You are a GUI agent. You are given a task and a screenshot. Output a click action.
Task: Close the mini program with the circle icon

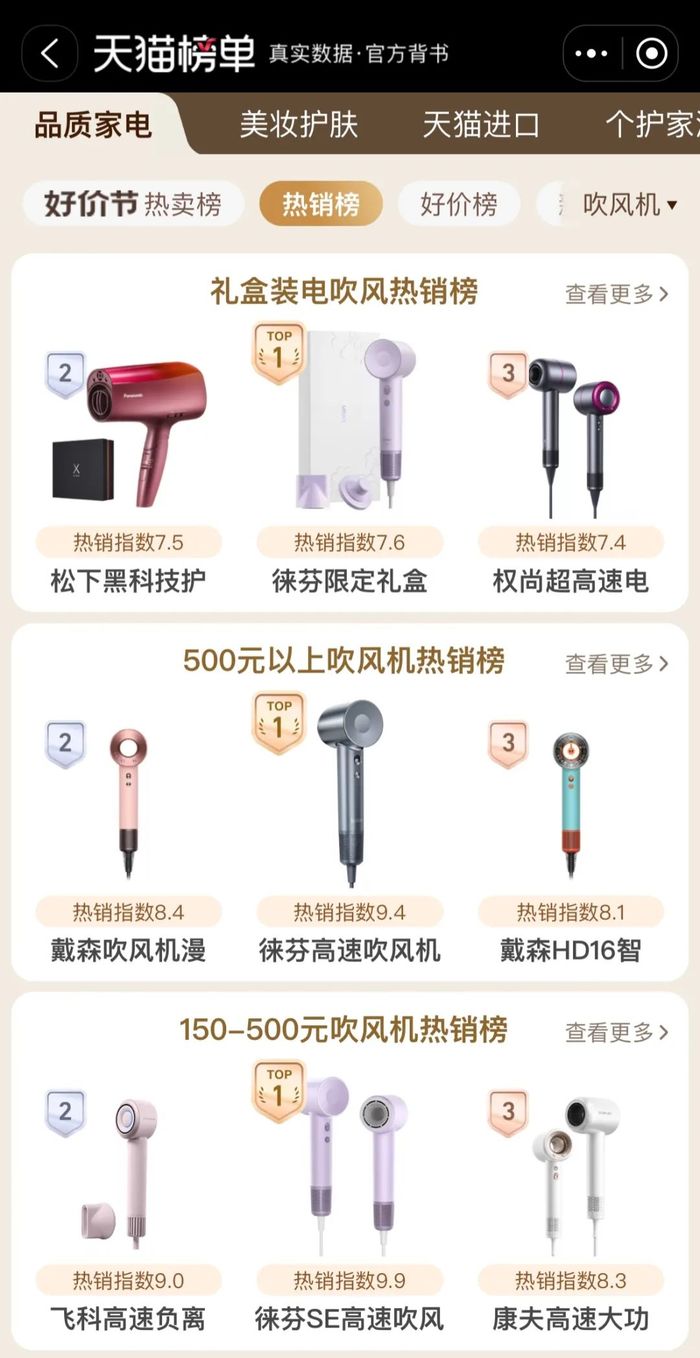pyautogui.click(x=651, y=53)
